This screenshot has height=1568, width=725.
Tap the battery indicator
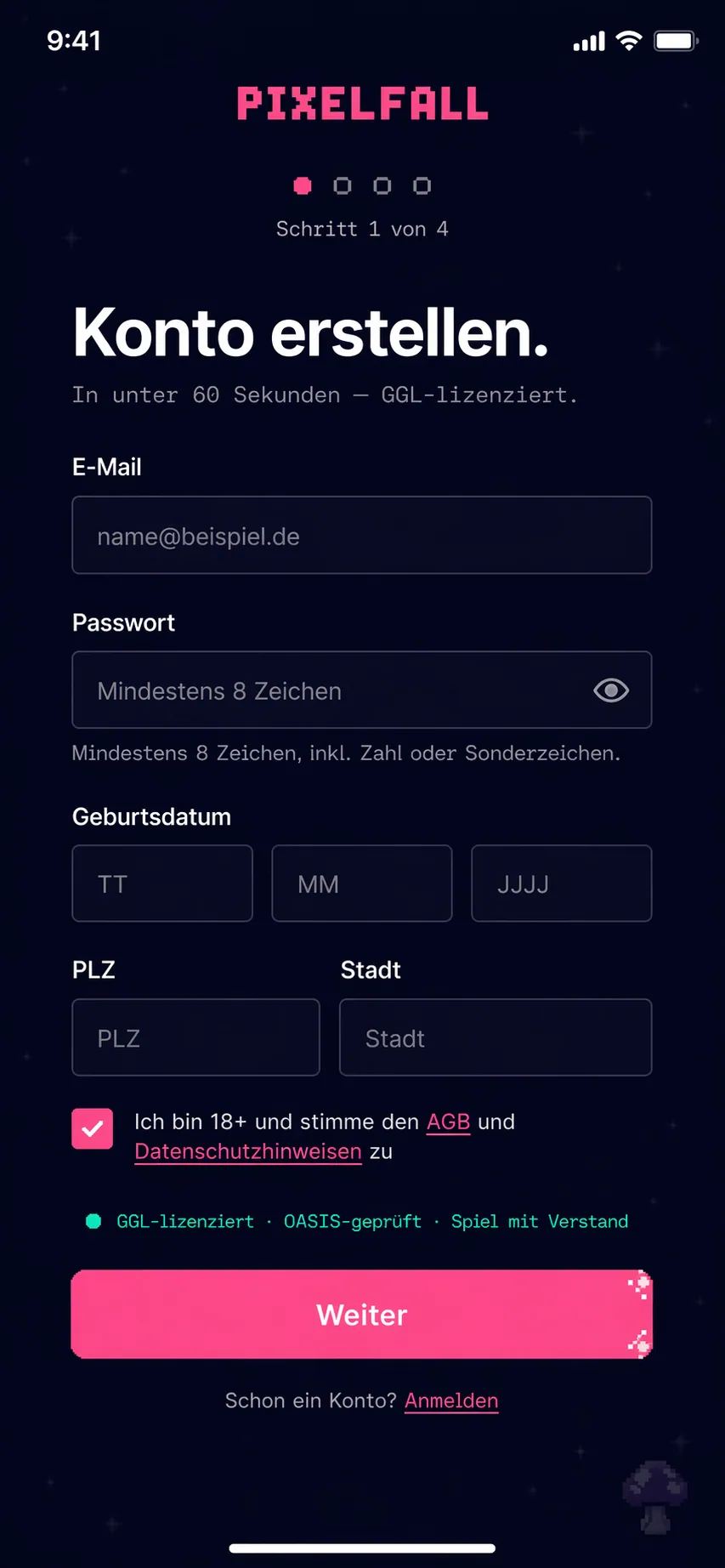[676, 40]
